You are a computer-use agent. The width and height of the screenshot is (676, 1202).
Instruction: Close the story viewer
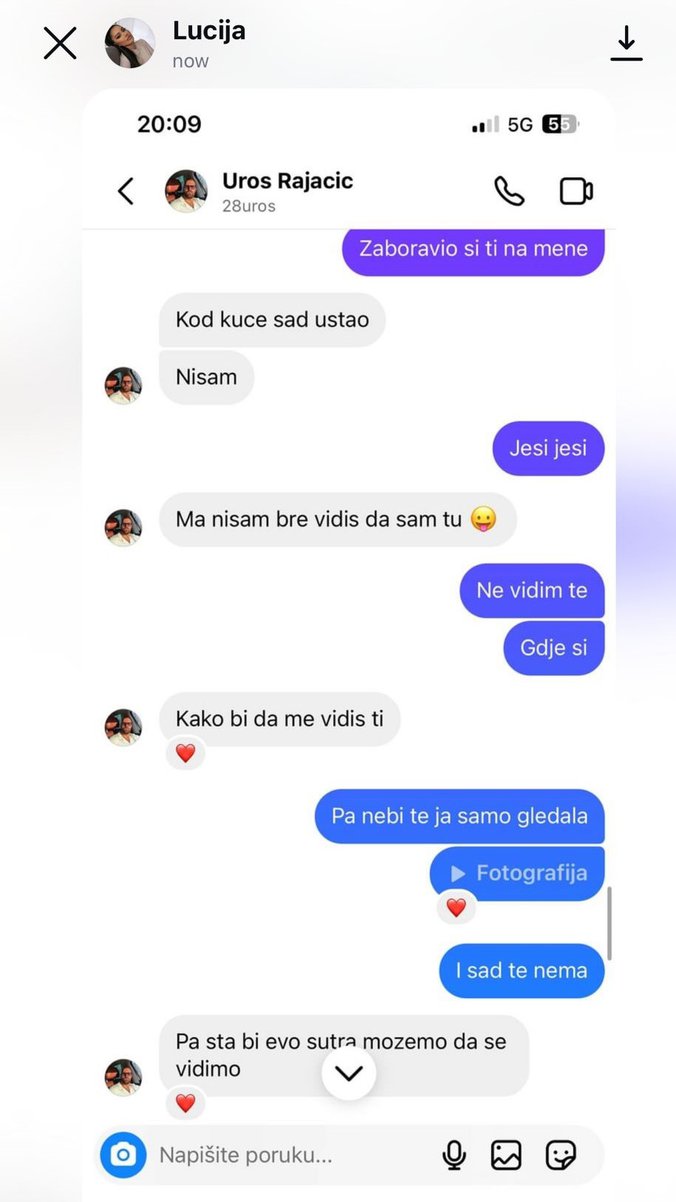click(x=60, y=43)
